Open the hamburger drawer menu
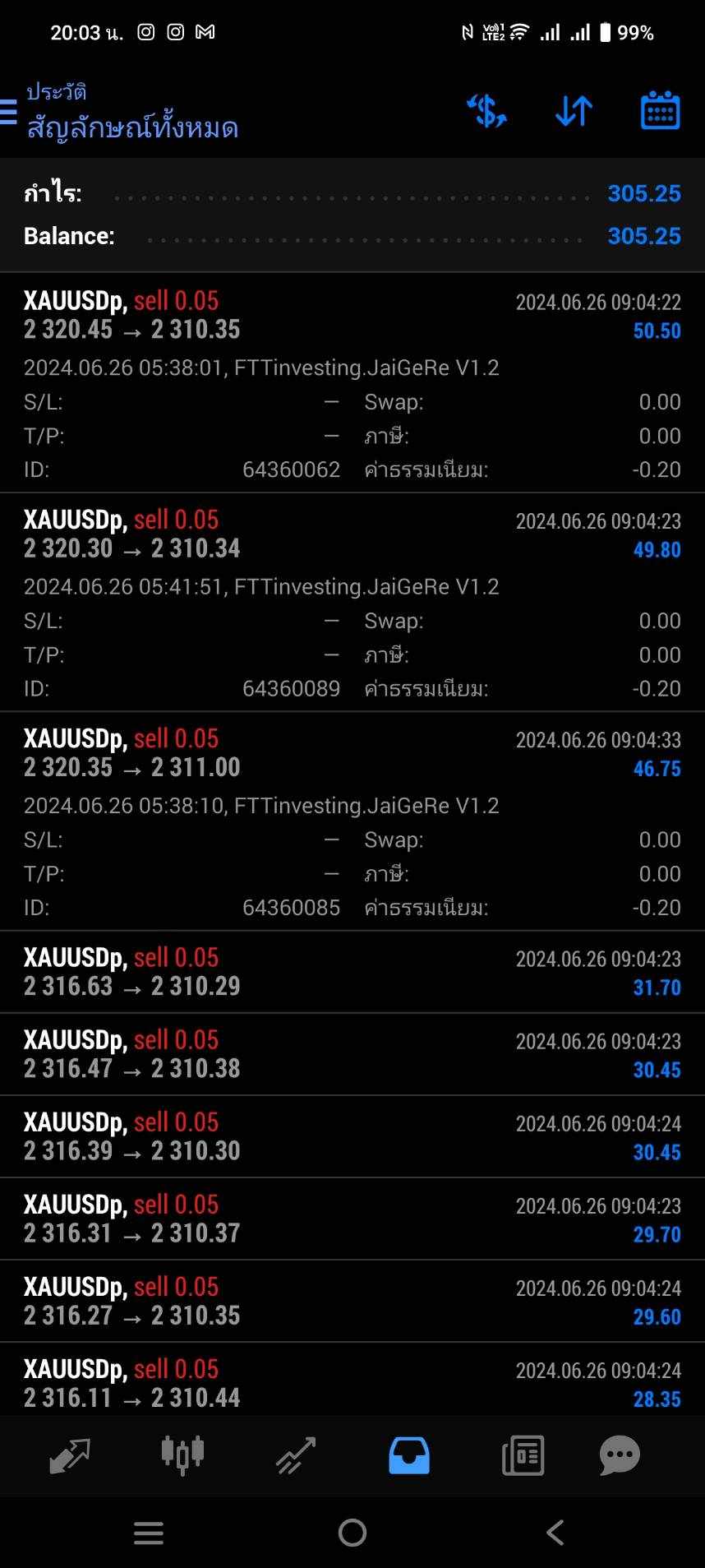The image size is (705, 1568). coord(8,112)
